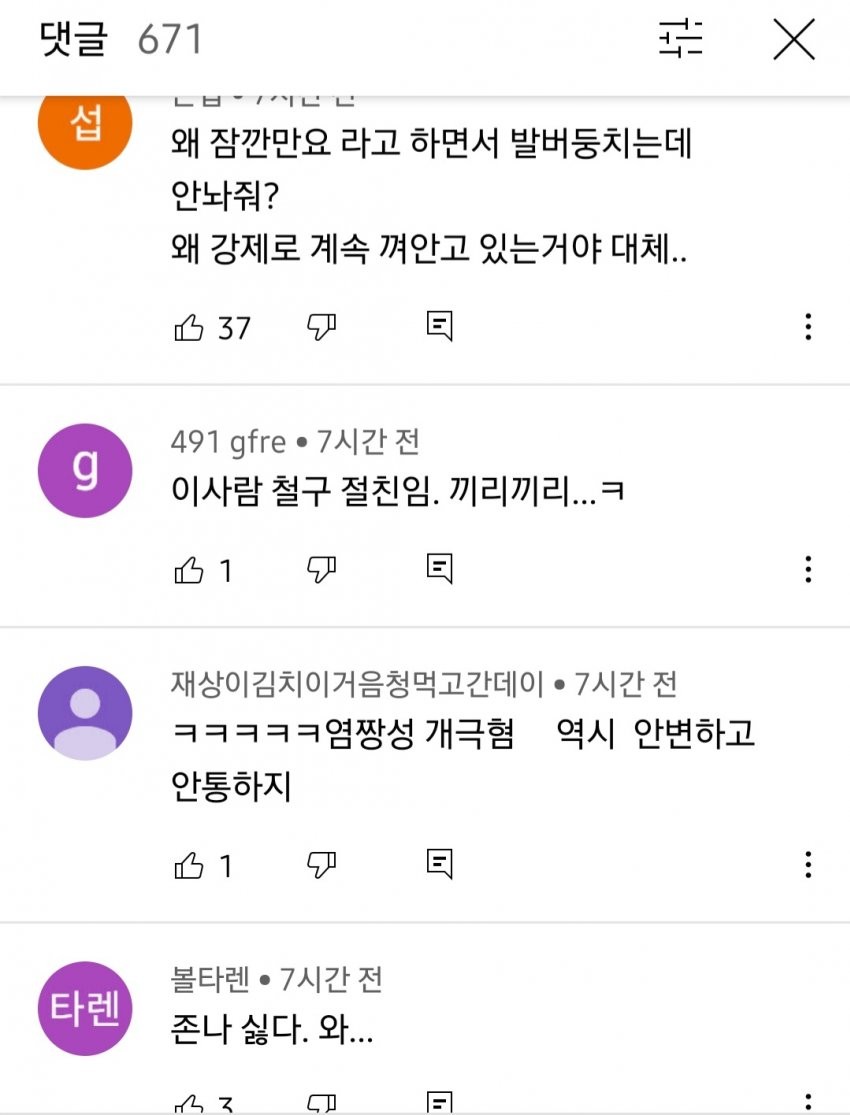Viewport: 850px width, 1115px height.
Task: View 491 gfre's profile avatar
Action: click(85, 471)
